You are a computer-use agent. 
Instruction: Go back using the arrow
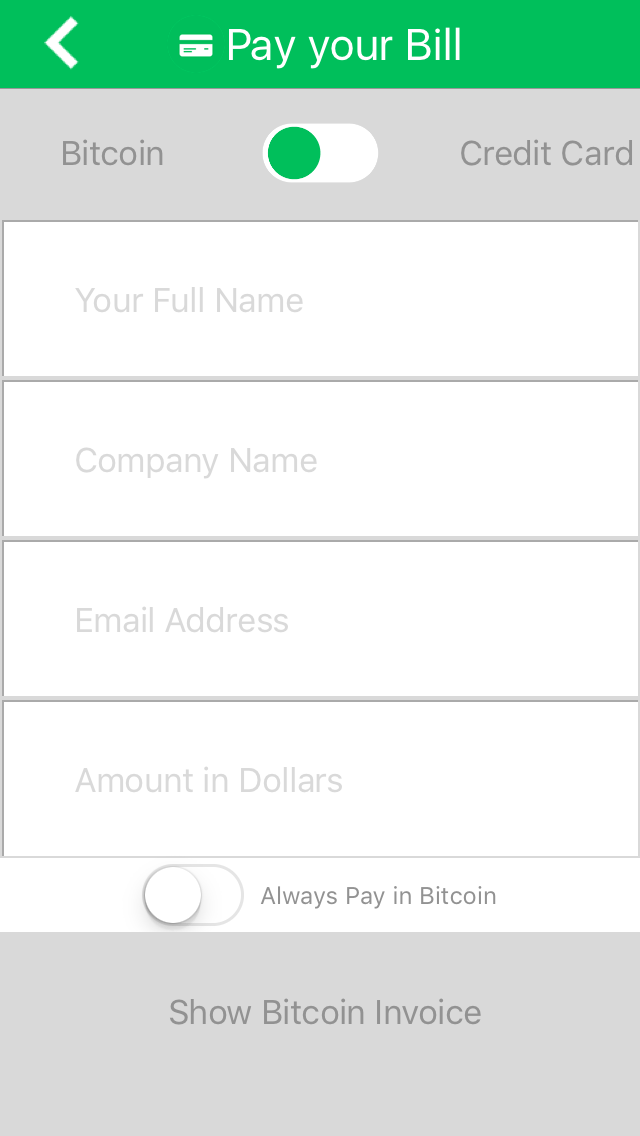62,43
